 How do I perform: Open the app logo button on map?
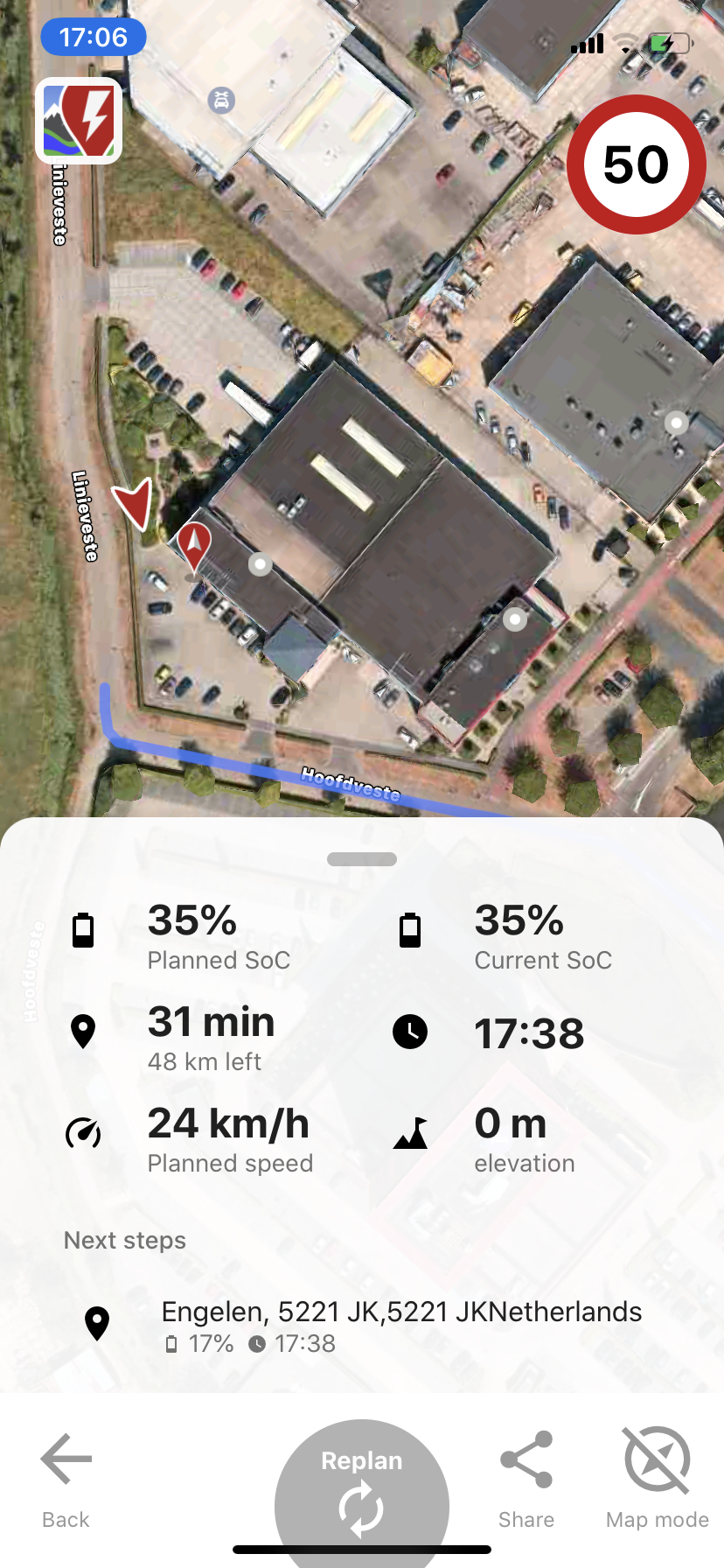(x=79, y=121)
